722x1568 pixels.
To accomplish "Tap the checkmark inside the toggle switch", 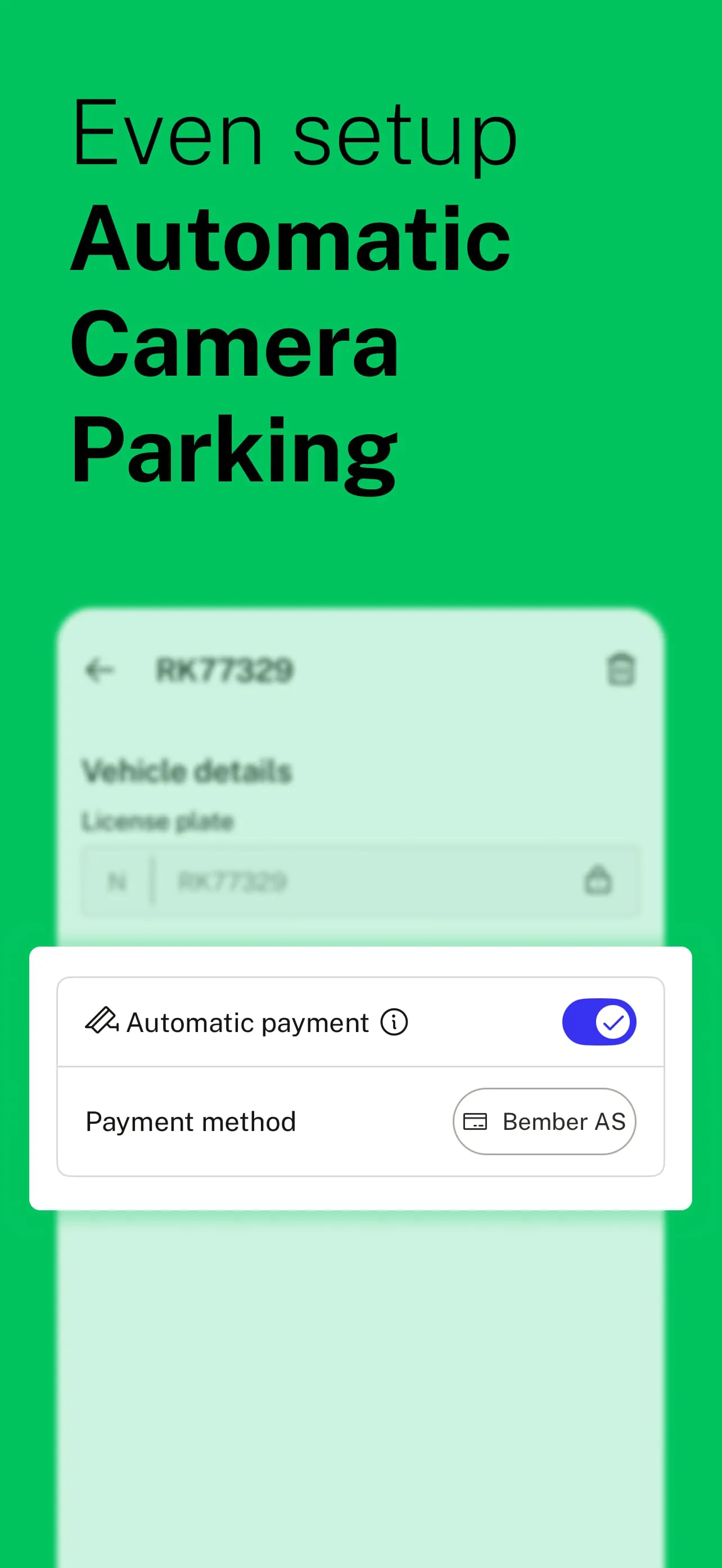I will (614, 1022).
